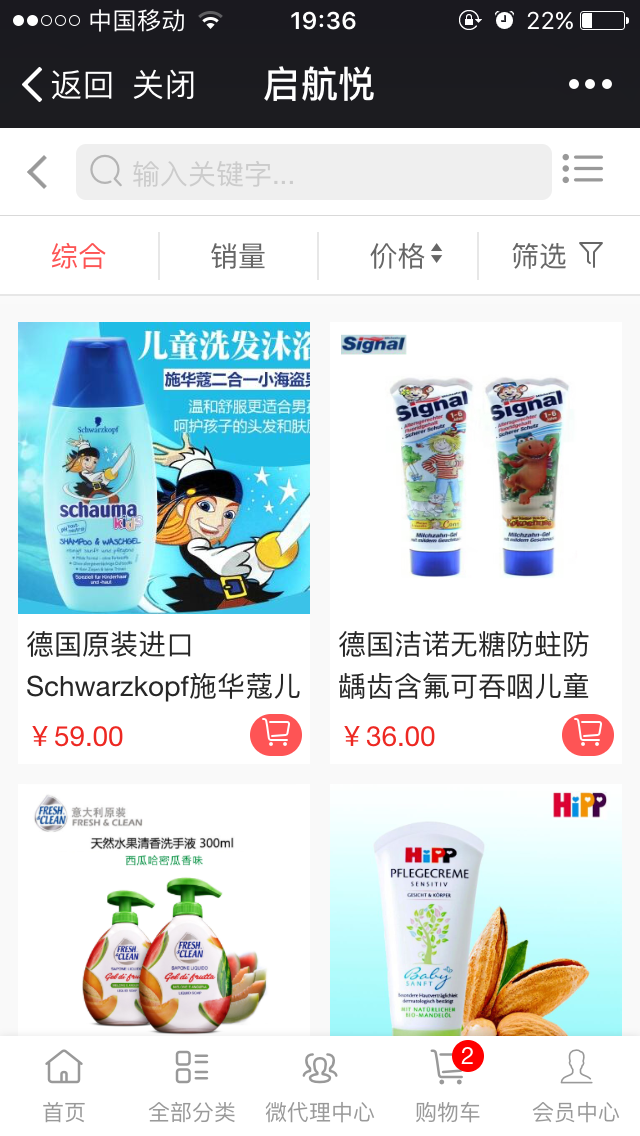This screenshot has height=1136, width=640.
Task: Sort products by 销量
Action: [x=238, y=256]
